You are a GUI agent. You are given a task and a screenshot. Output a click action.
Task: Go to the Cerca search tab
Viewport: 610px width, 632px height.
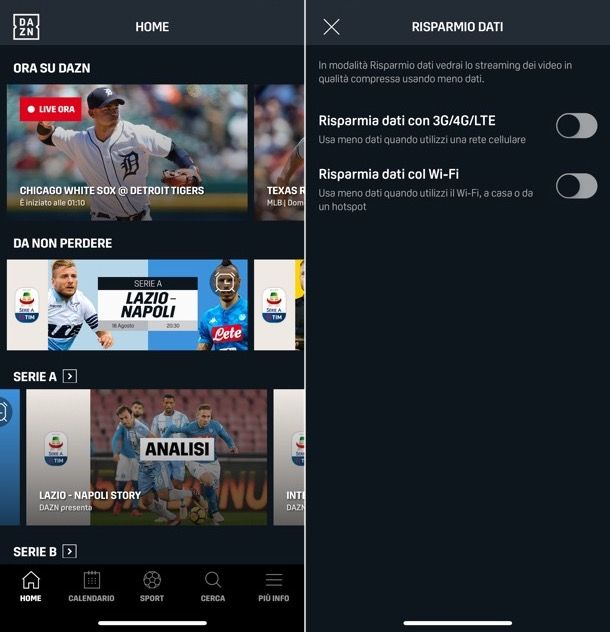(x=213, y=587)
